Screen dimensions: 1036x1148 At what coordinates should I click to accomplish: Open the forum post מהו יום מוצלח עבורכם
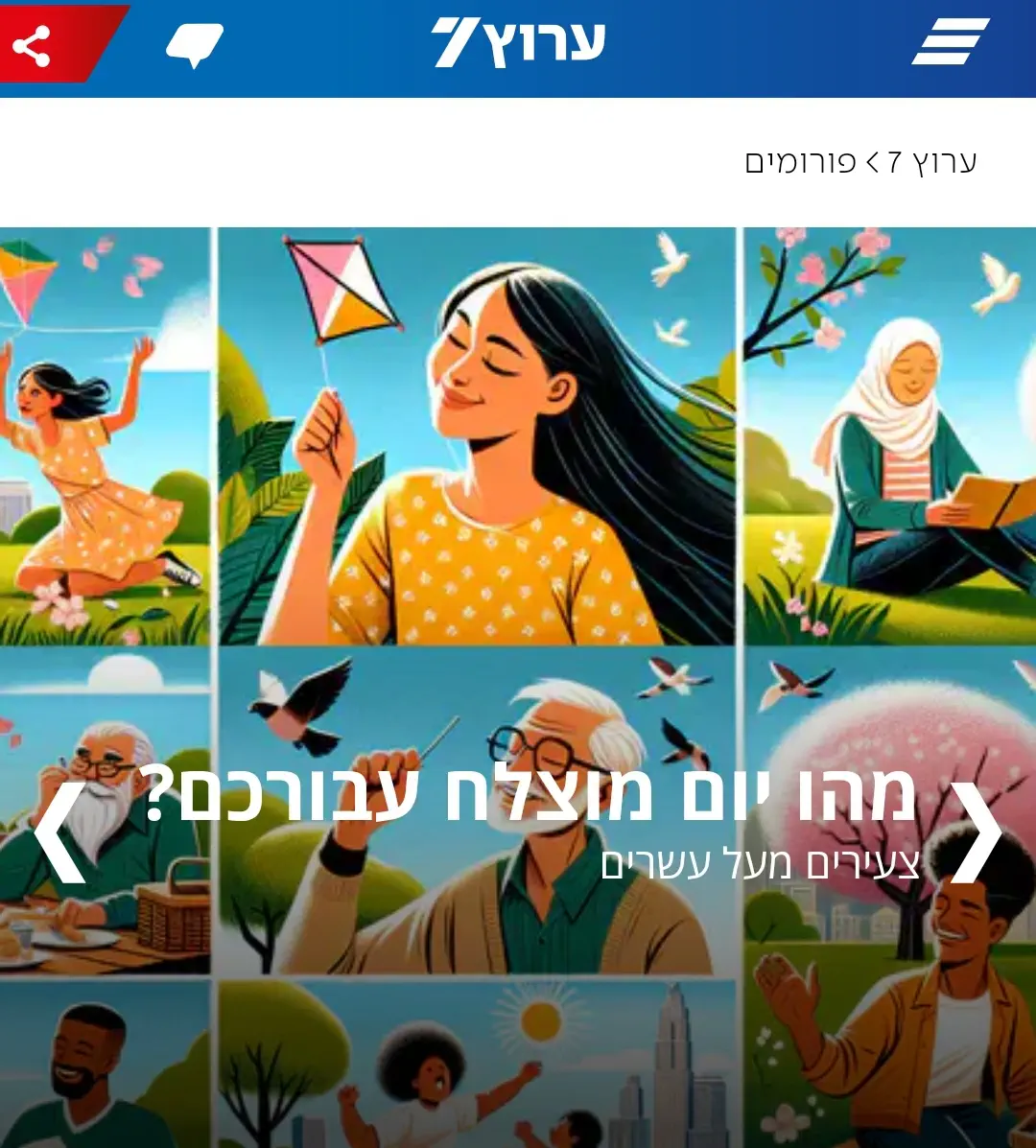tap(530, 796)
